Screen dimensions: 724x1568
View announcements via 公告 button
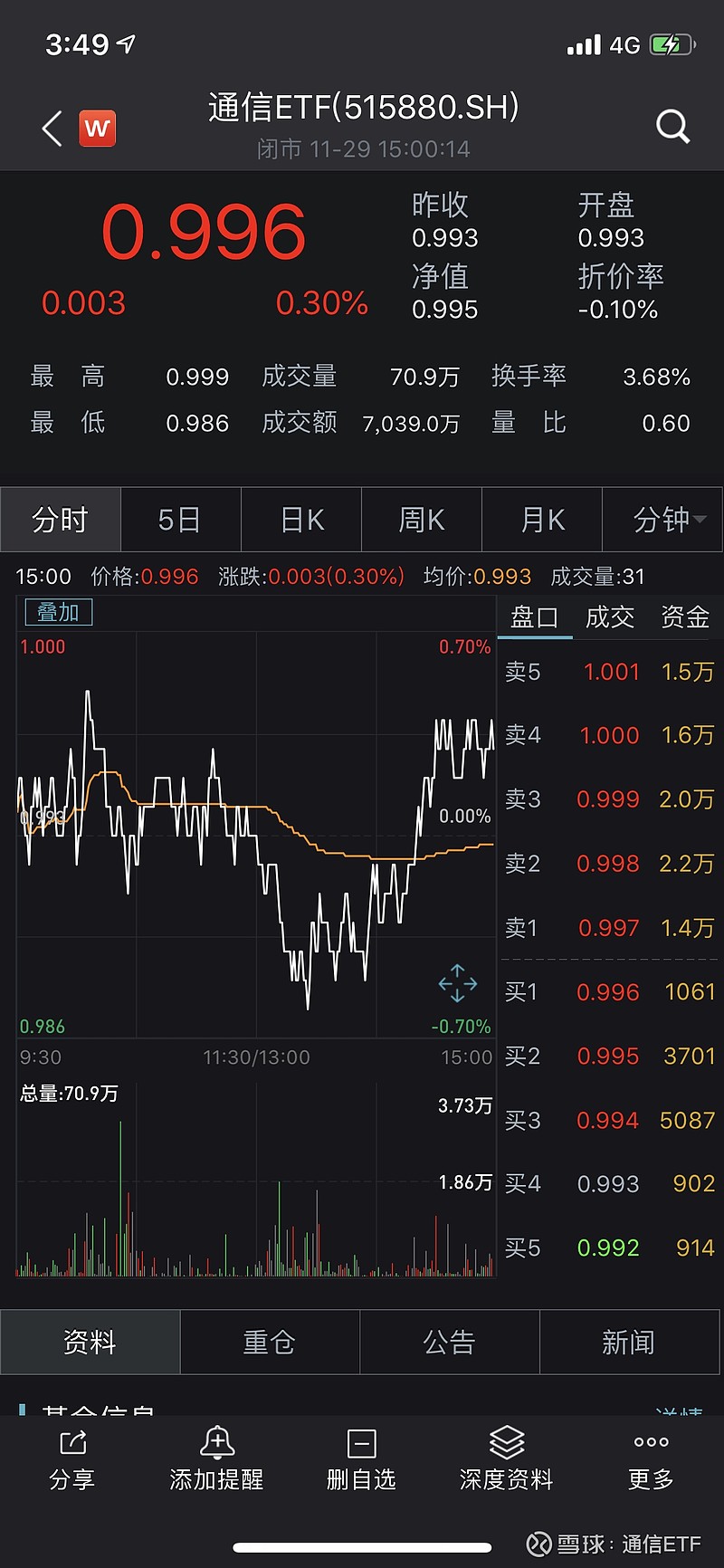click(450, 1342)
